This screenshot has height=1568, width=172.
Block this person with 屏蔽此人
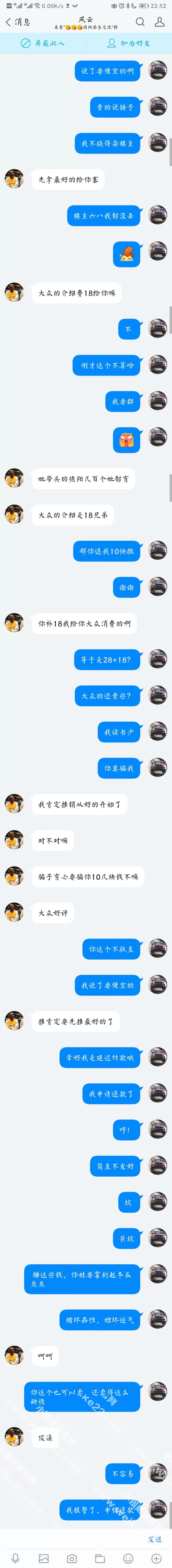(x=43, y=43)
